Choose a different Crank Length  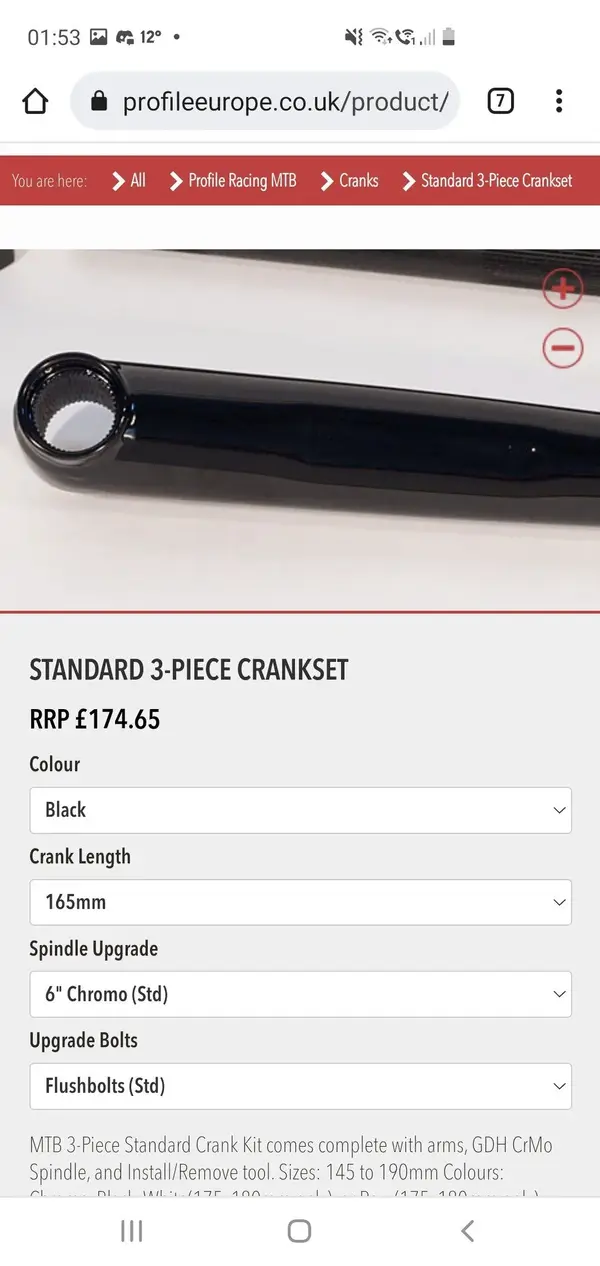[x=300, y=902]
